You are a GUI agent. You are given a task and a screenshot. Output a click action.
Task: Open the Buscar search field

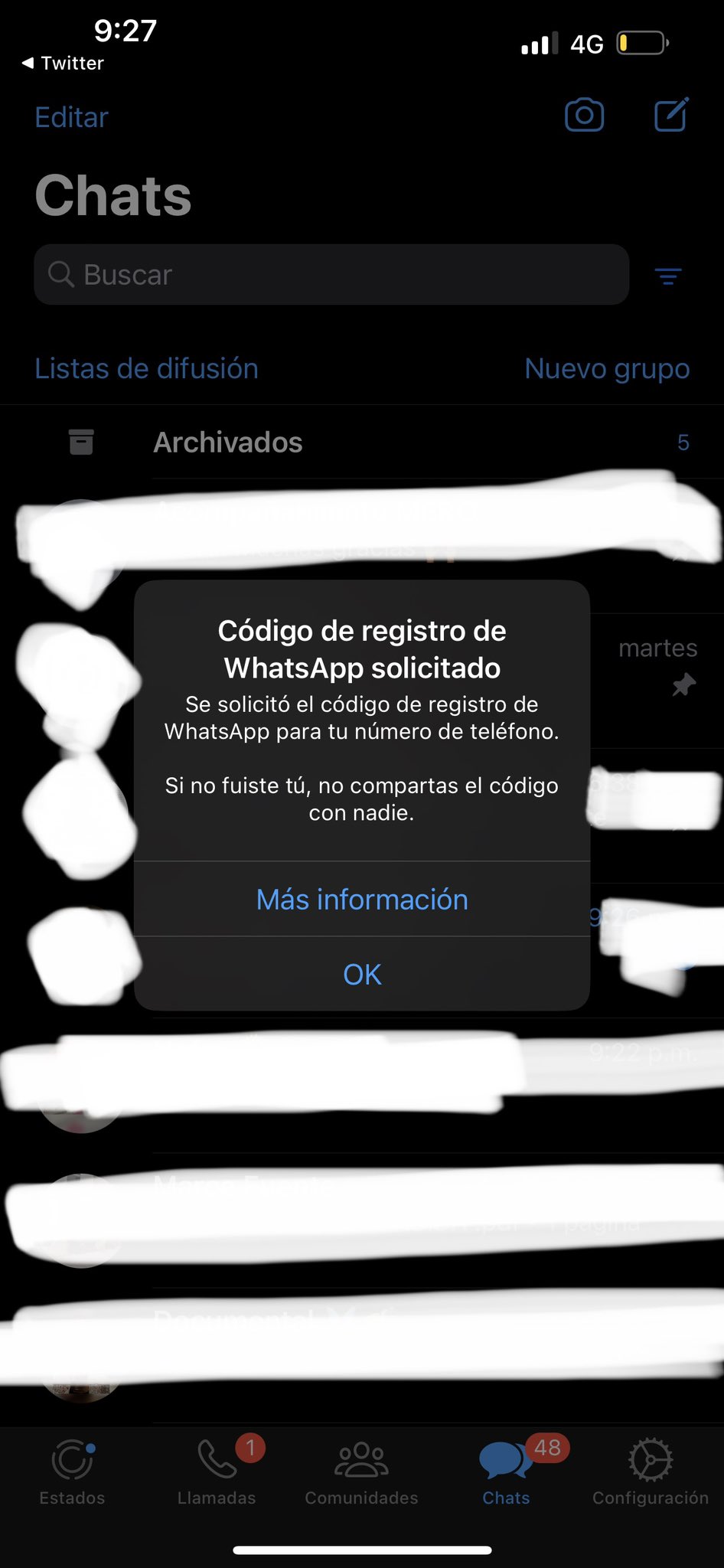pos(331,275)
